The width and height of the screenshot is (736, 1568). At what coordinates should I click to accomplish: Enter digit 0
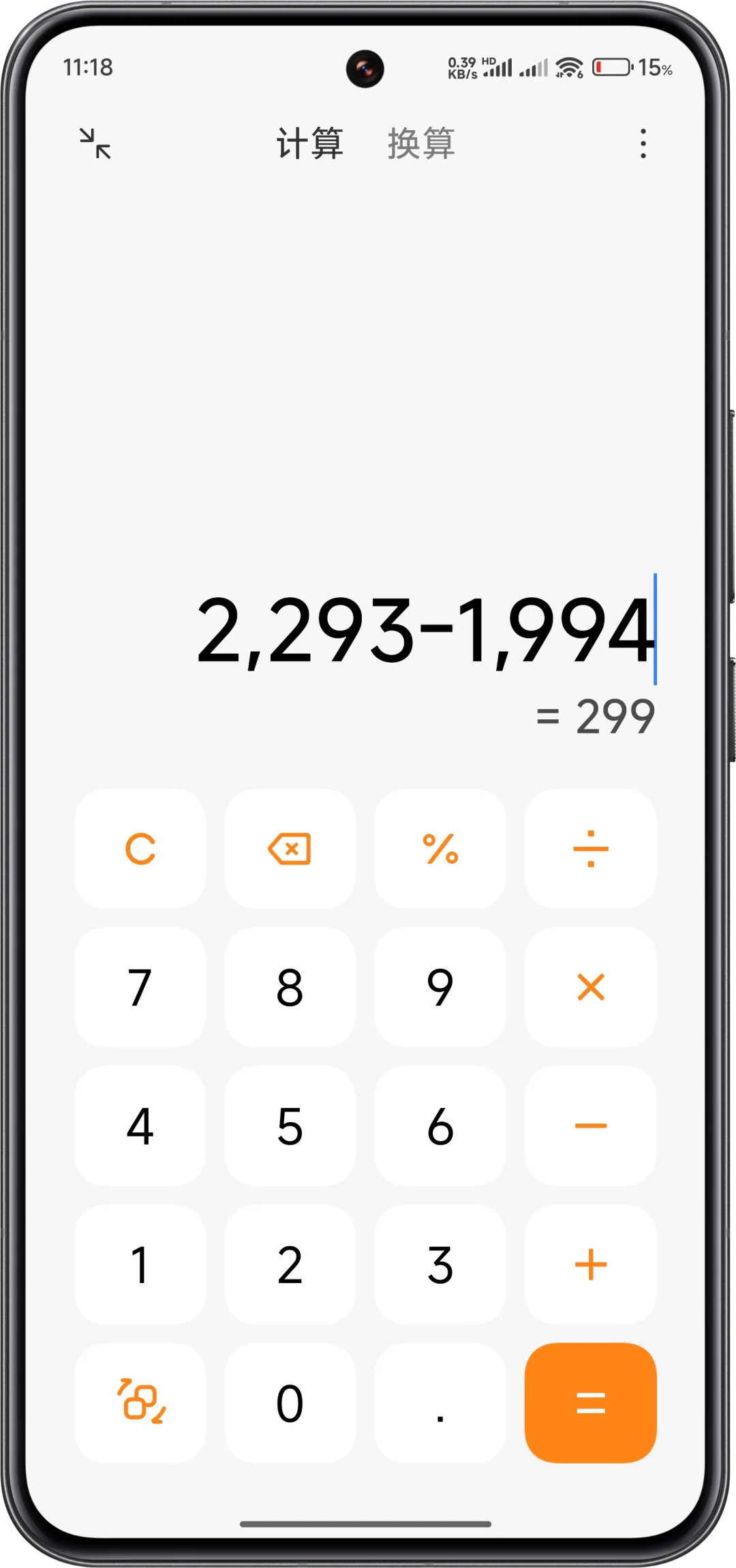coord(290,1403)
